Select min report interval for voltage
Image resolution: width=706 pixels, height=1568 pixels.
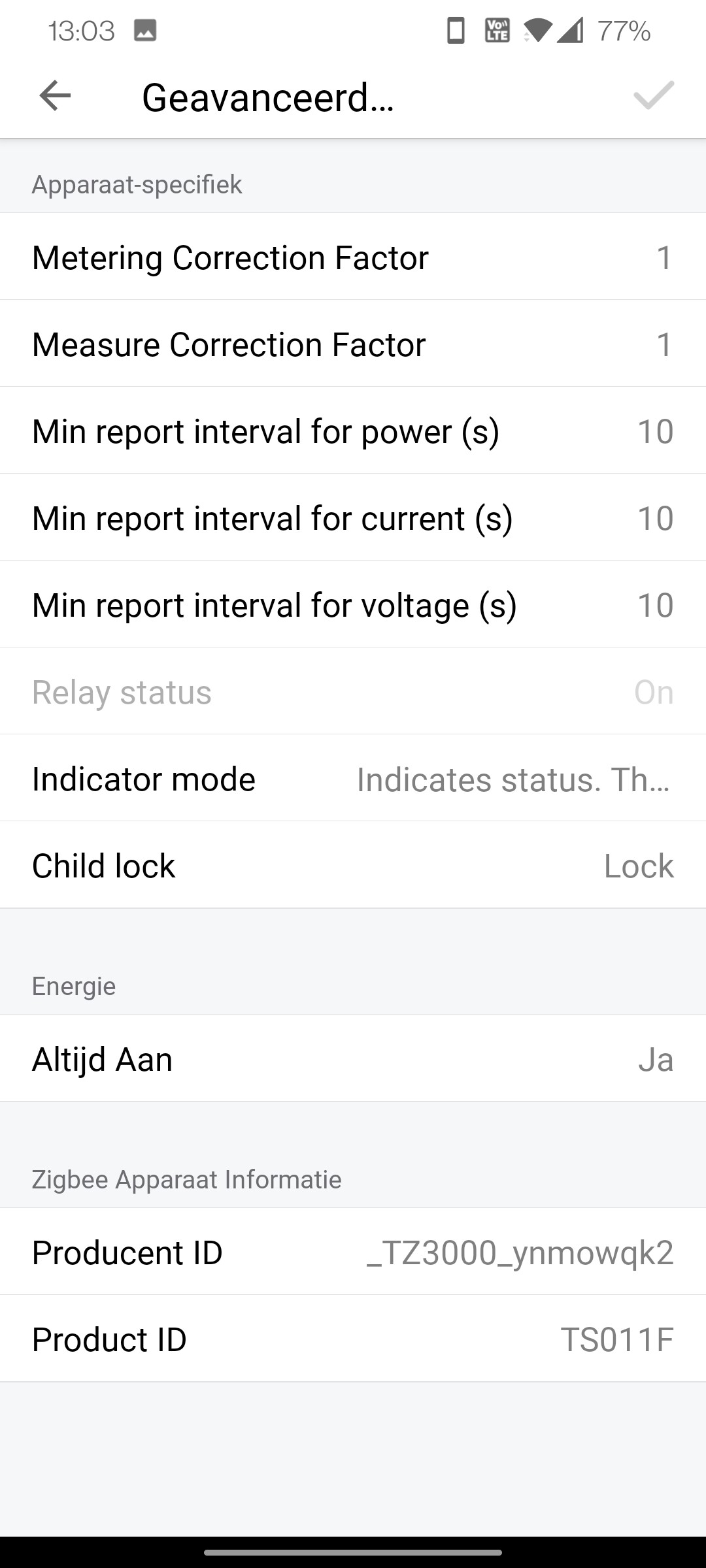353,604
